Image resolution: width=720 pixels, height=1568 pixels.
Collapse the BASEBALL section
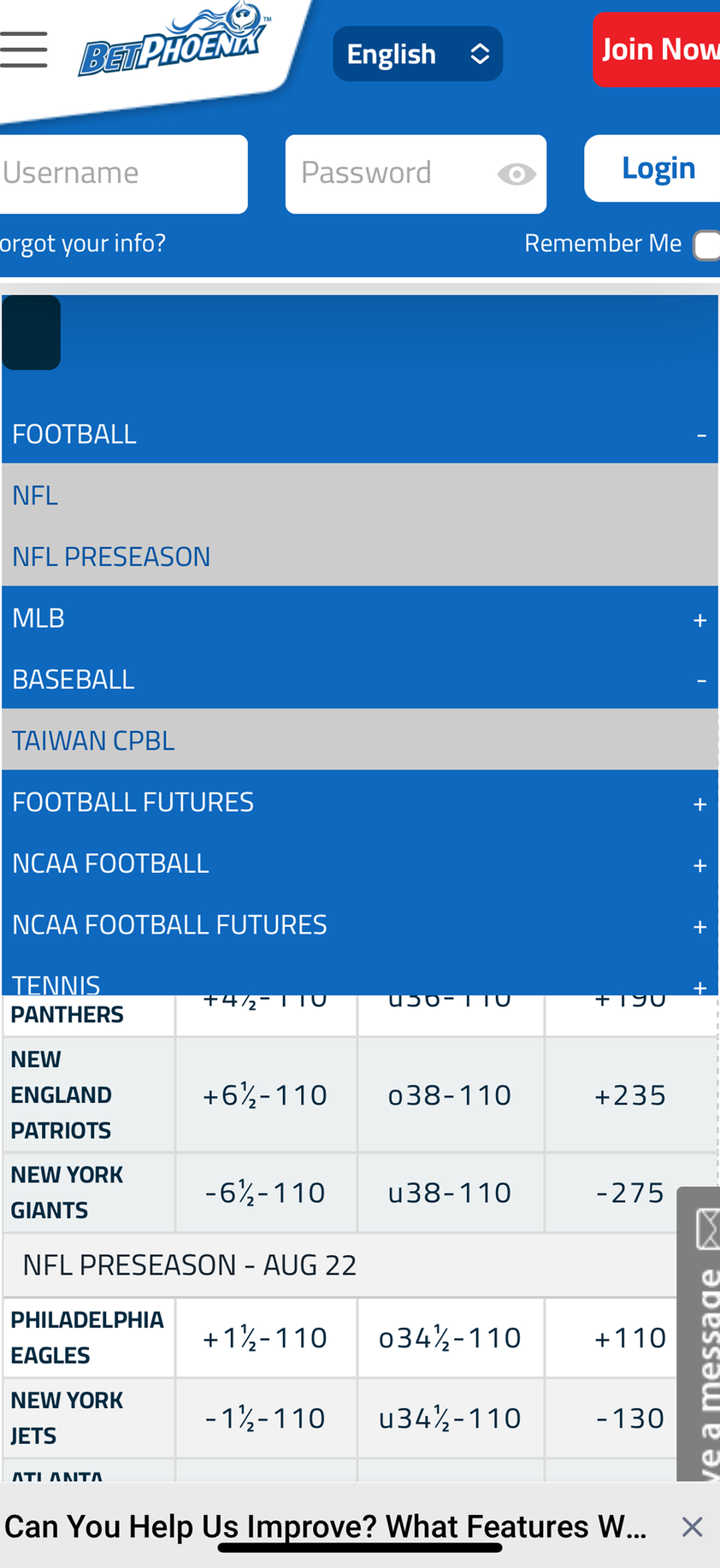point(701,681)
